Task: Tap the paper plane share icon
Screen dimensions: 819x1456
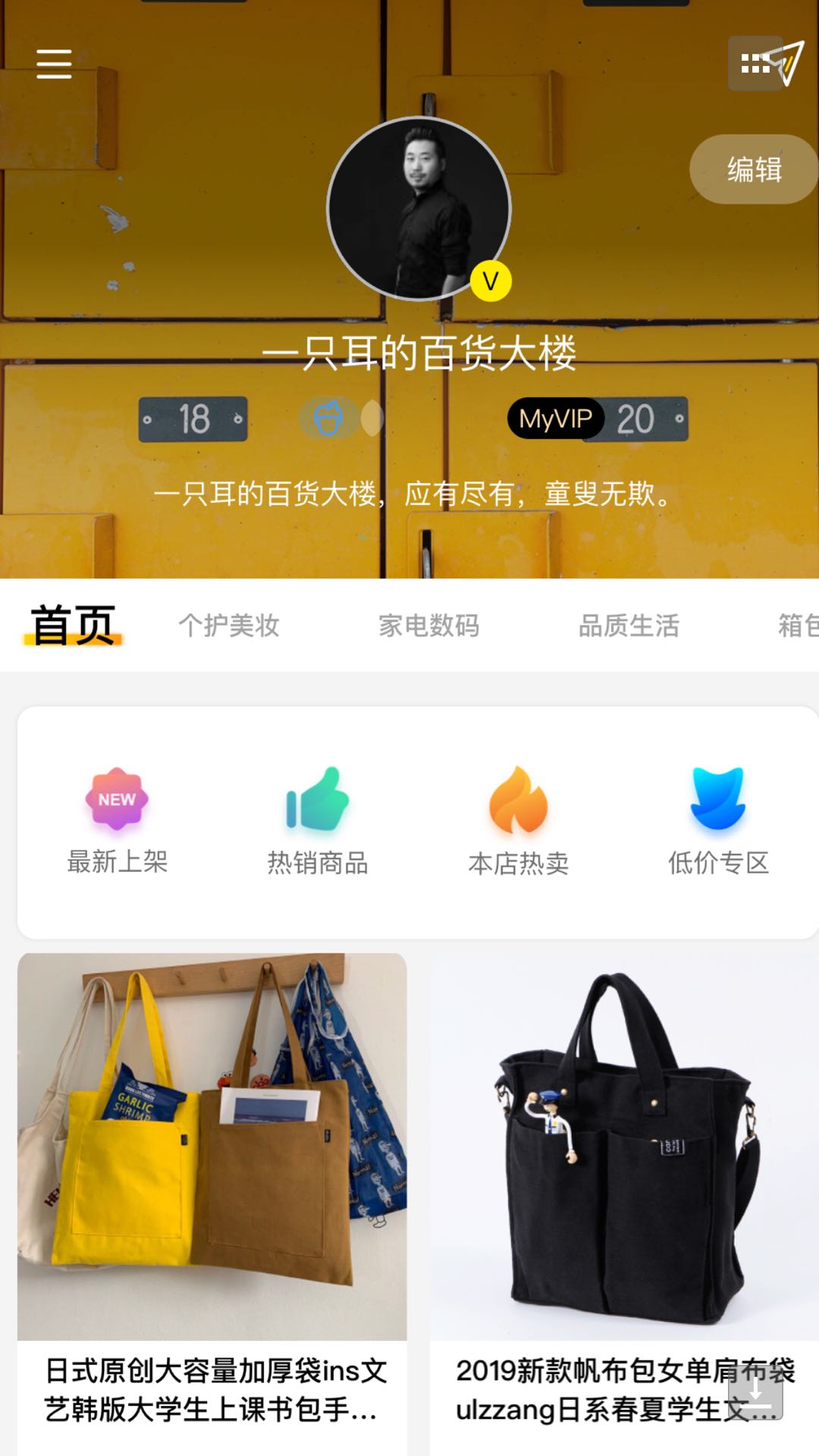Action: point(786,62)
